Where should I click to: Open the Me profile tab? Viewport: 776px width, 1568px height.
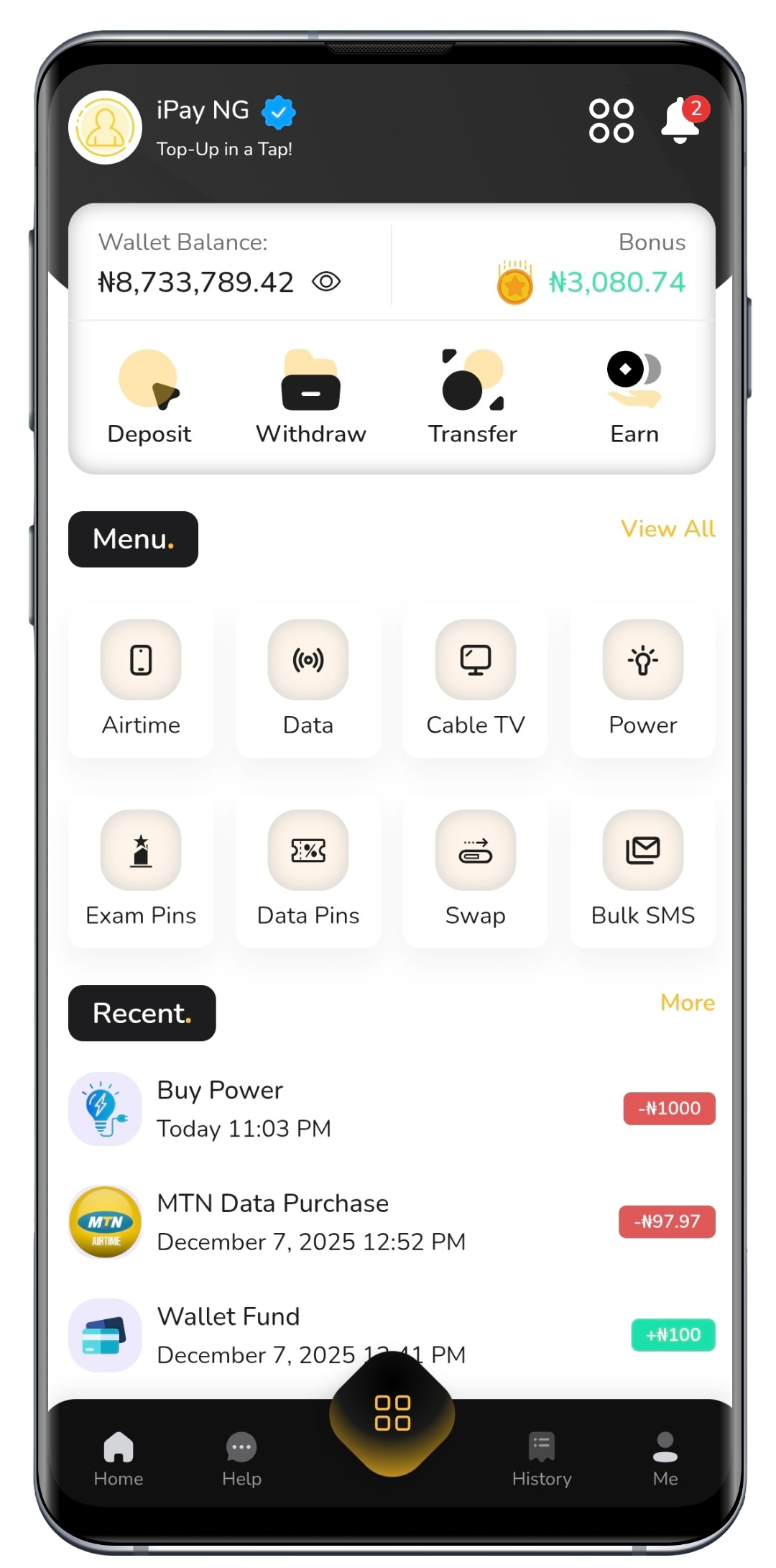pyautogui.click(x=665, y=1458)
